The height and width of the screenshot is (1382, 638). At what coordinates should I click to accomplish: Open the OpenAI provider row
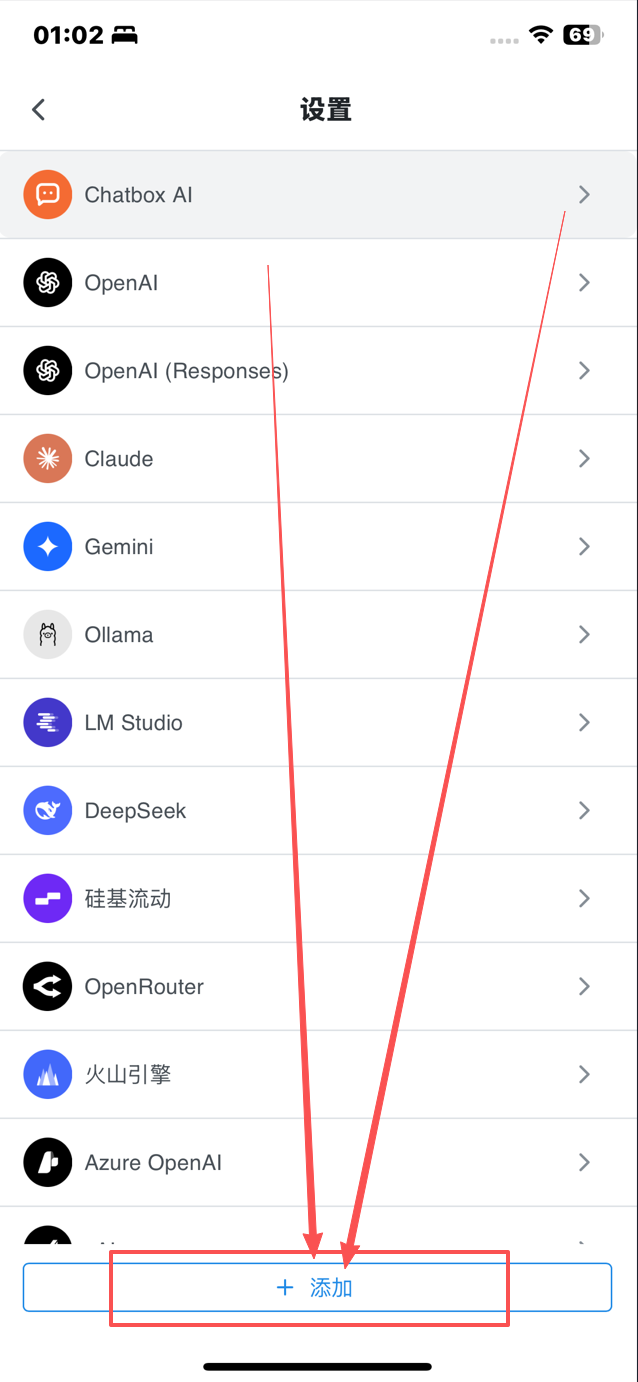tap(318, 283)
